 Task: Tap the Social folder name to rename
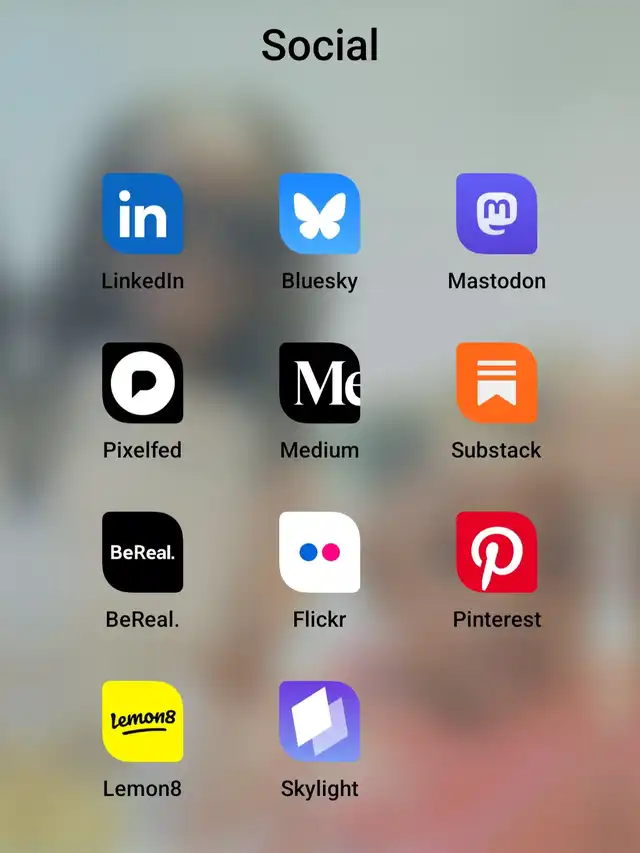coord(320,46)
